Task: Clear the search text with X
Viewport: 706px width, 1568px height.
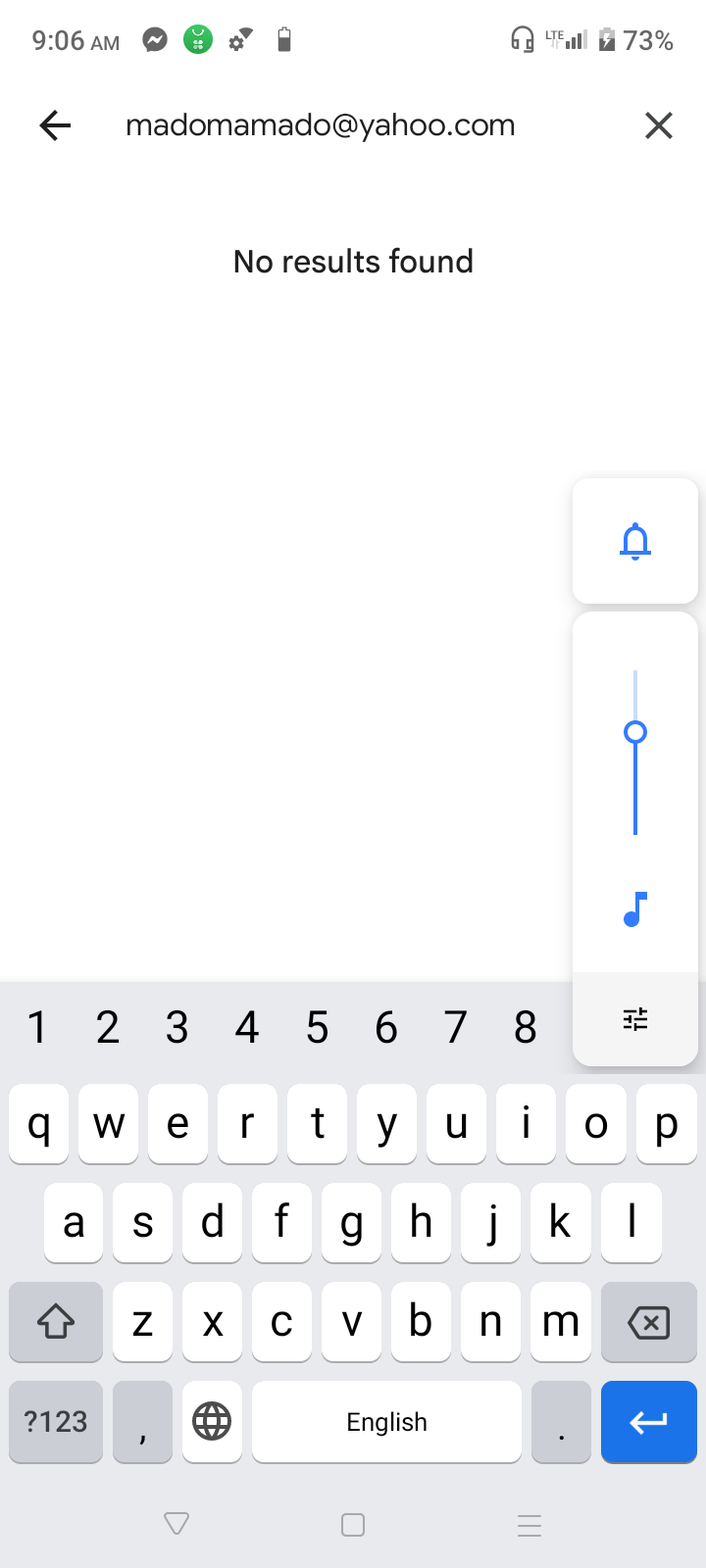Action: 659,125
